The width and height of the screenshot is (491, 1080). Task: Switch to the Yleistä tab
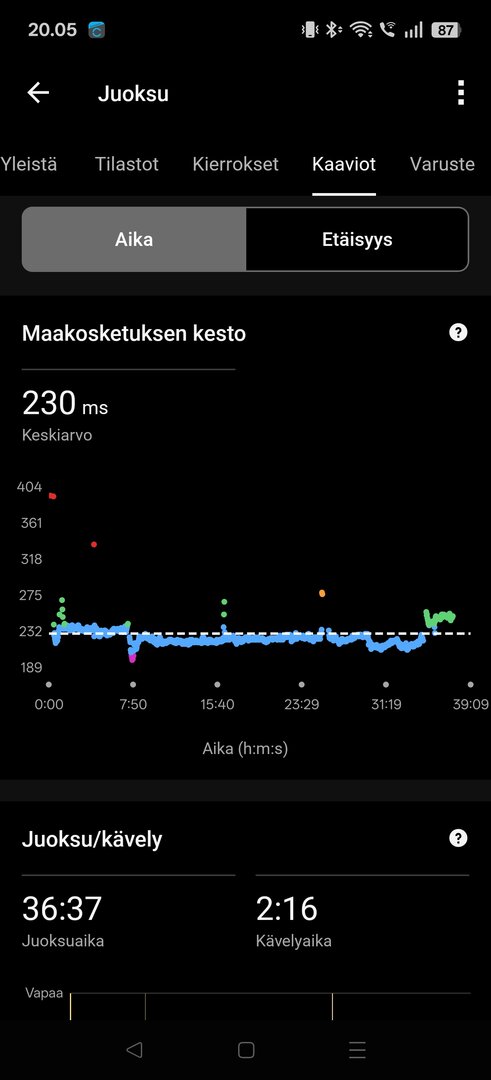29,164
